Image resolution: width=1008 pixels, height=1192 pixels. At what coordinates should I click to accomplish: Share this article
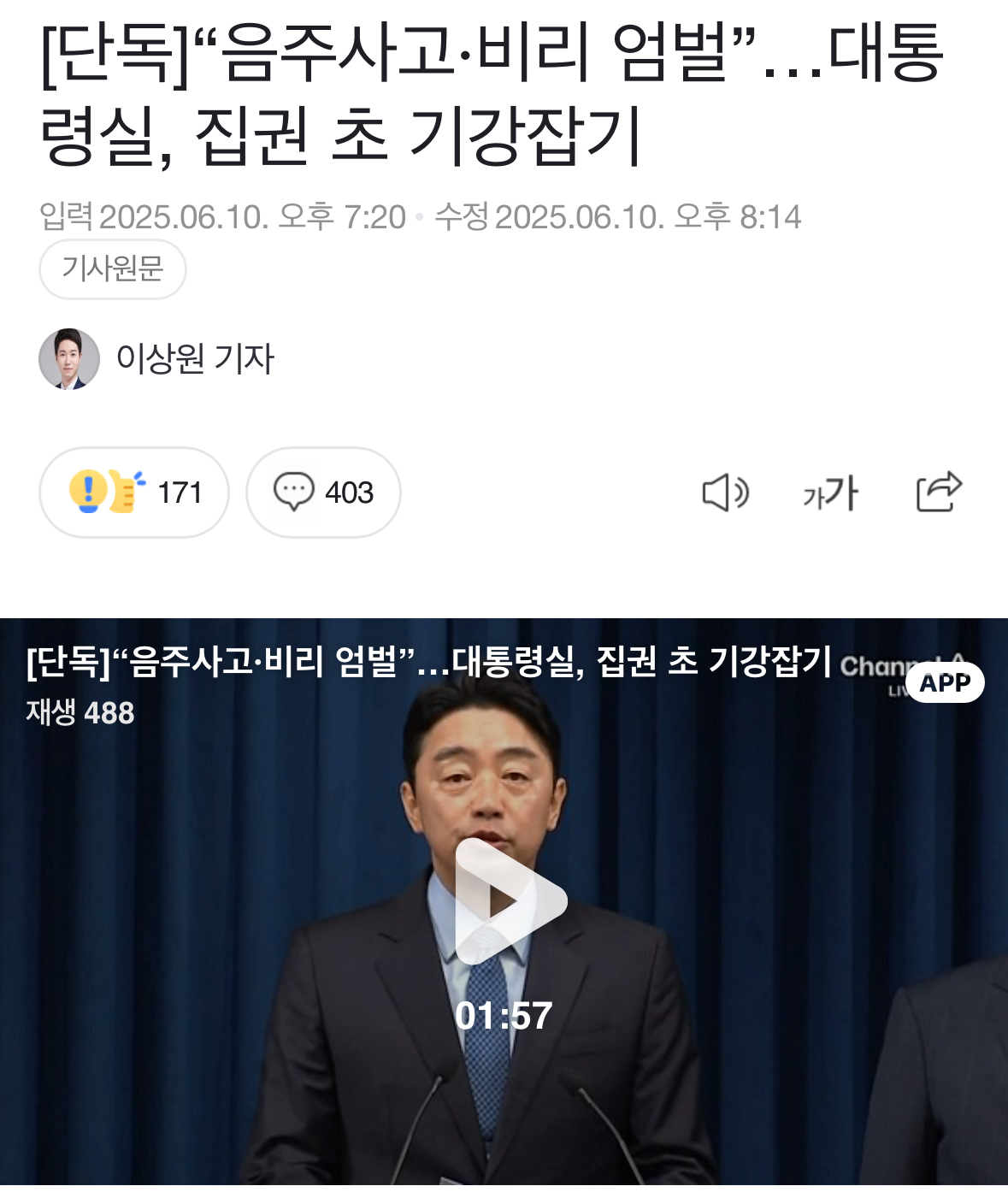(x=939, y=492)
